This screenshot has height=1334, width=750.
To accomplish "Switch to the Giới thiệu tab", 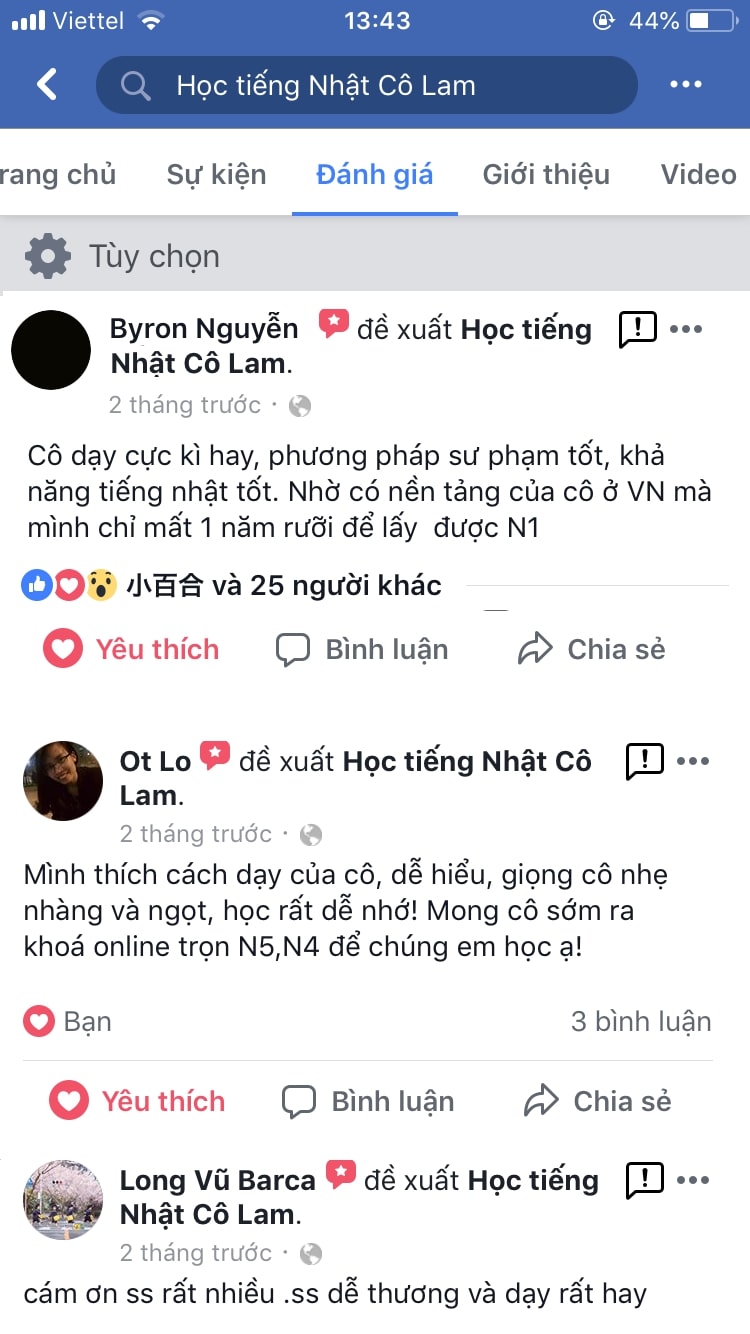I will pos(546,175).
